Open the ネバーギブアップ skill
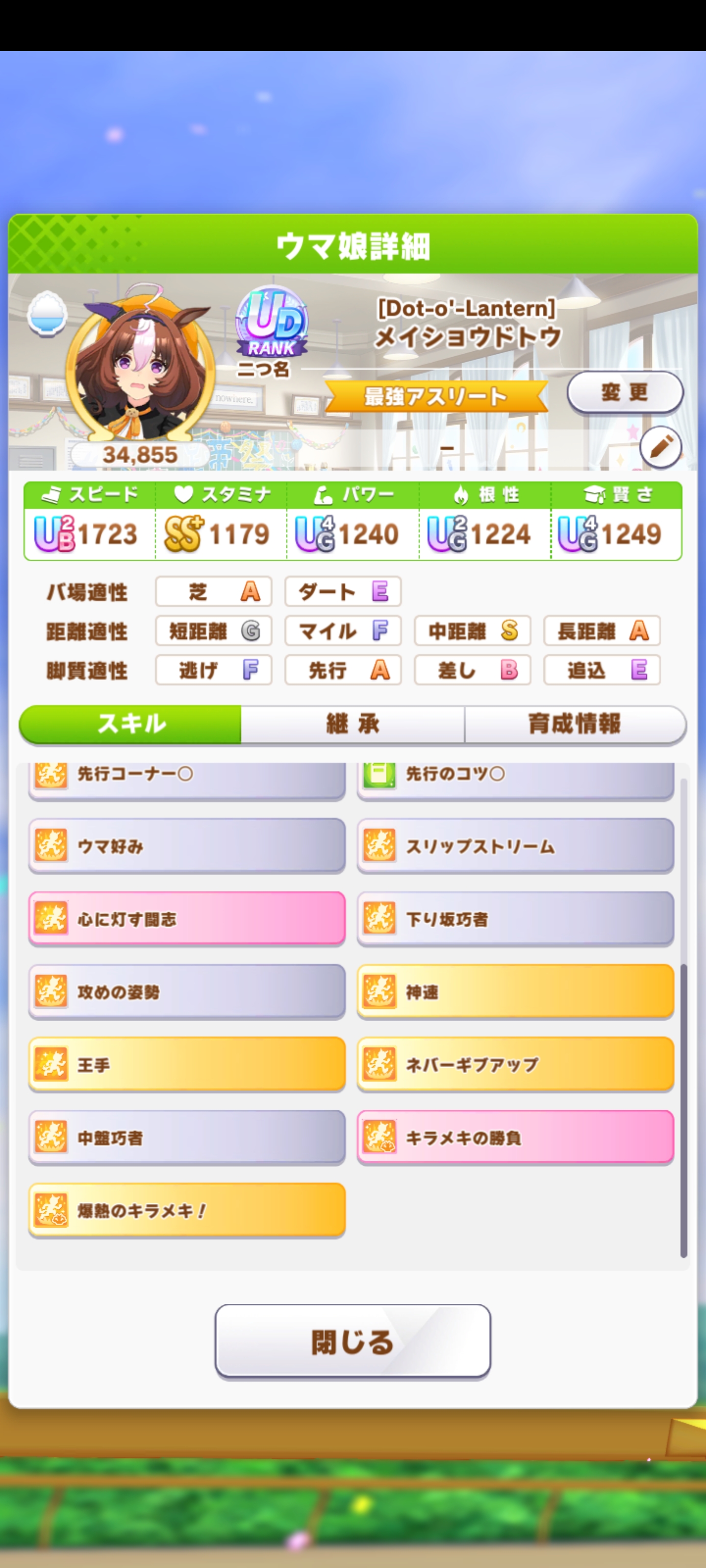Image resolution: width=706 pixels, height=1568 pixels. (515, 1065)
